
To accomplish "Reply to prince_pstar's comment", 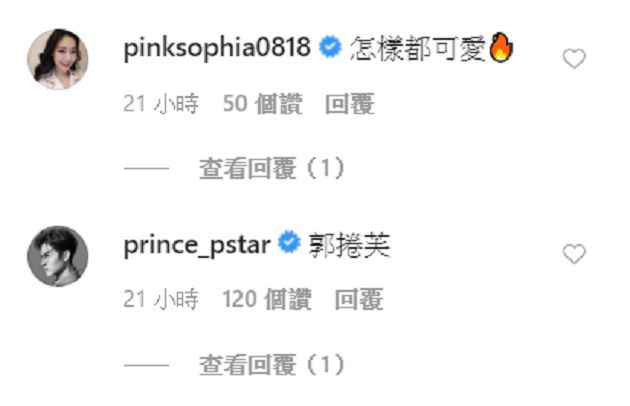I will point(359,298).
